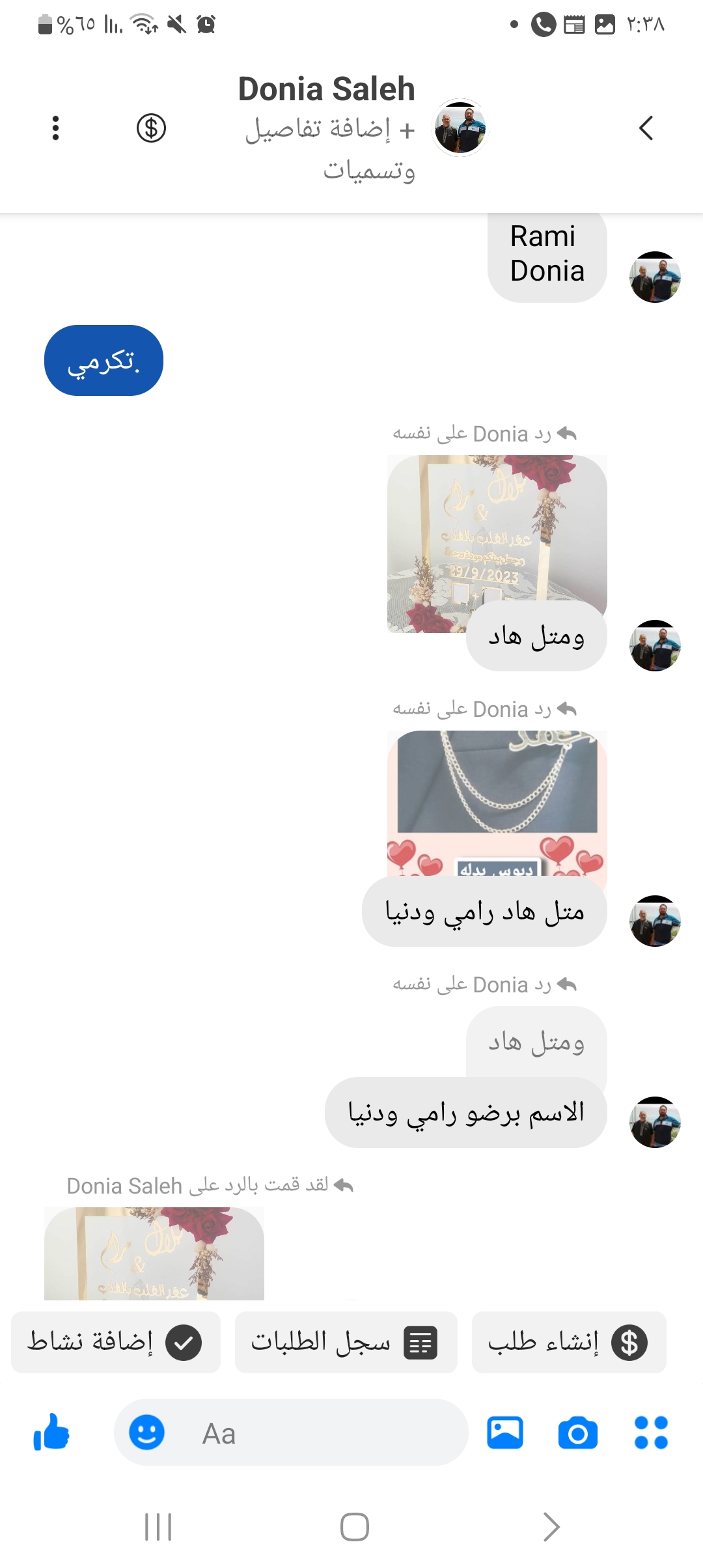This screenshot has width=703, height=1568.
Task: Open the gallery image picker
Action: click(505, 1433)
